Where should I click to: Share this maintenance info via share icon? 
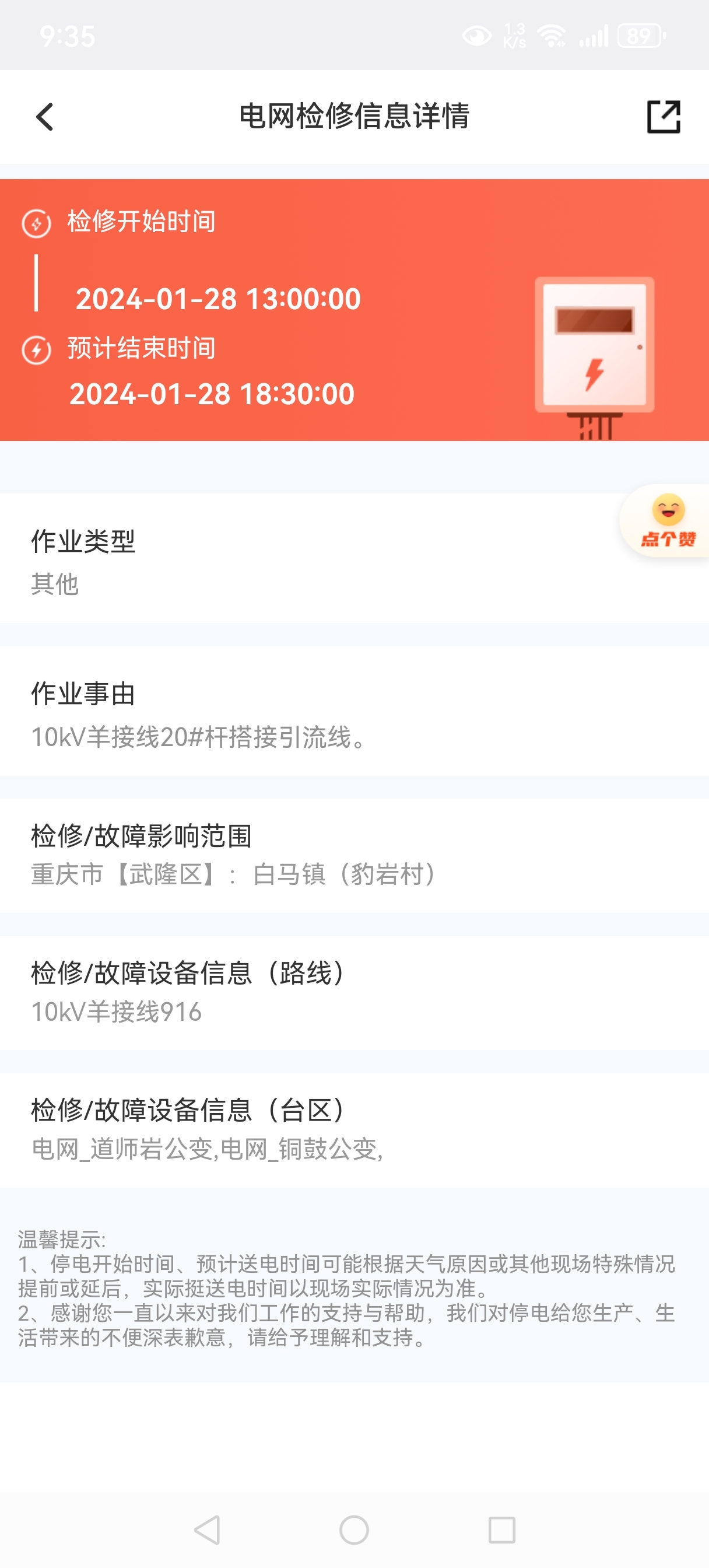[664, 116]
